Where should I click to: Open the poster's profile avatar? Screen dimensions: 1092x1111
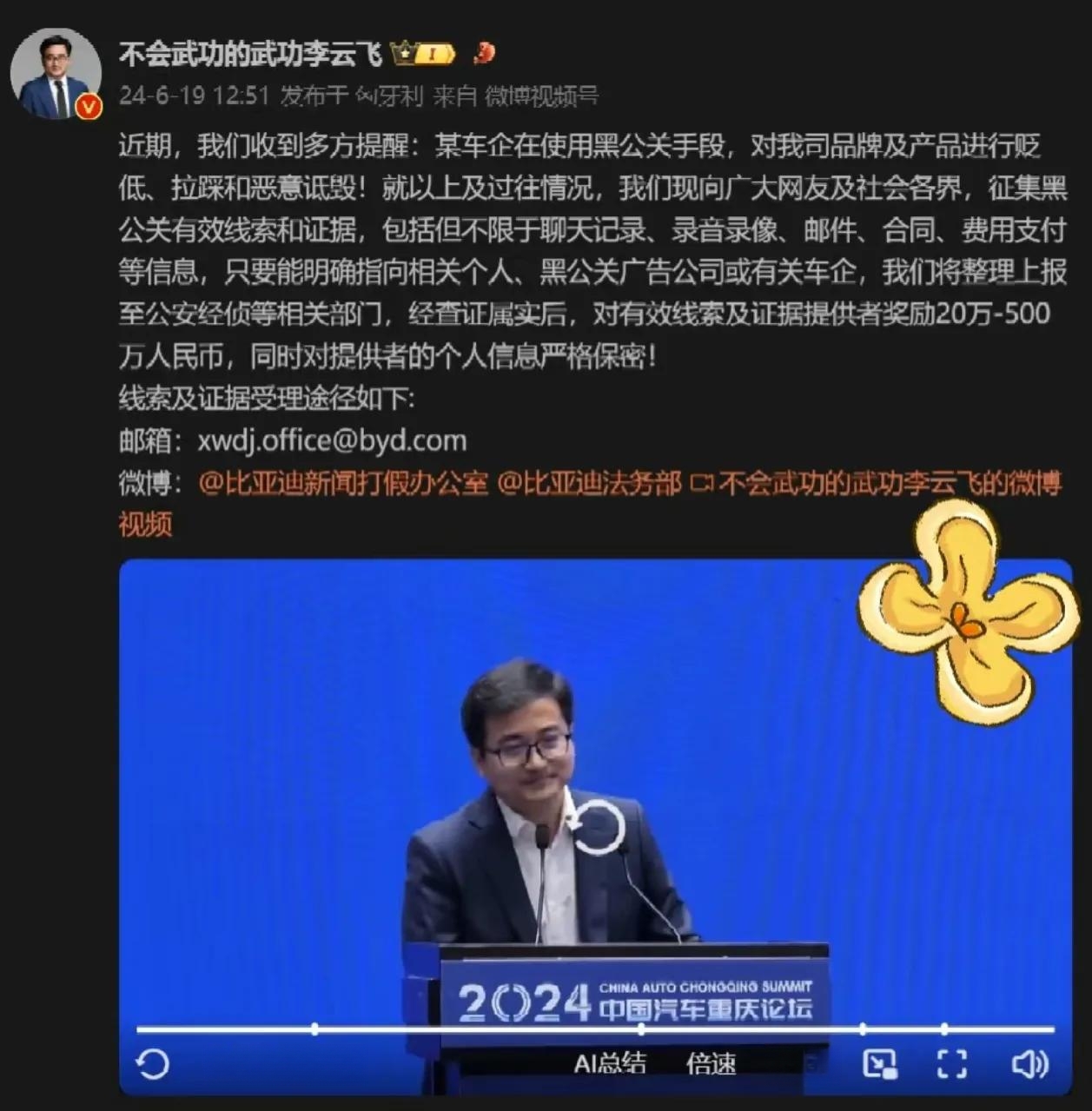pos(56,74)
